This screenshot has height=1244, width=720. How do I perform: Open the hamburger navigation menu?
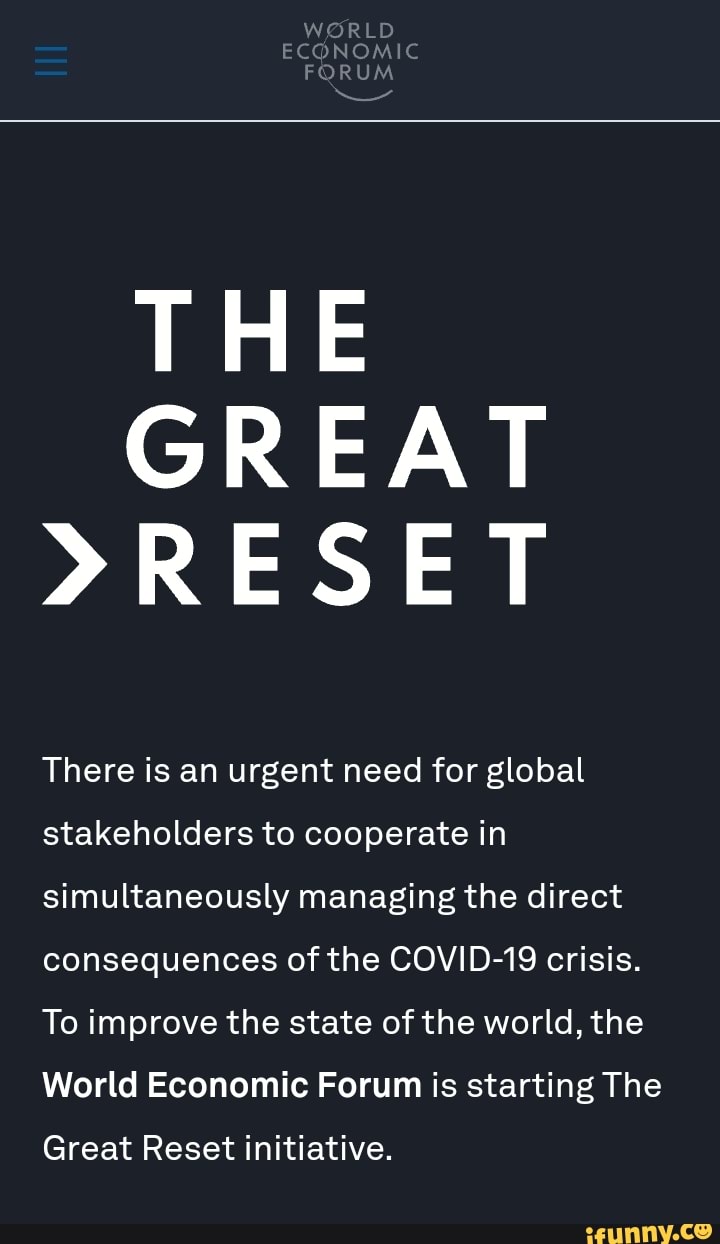(50, 60)
